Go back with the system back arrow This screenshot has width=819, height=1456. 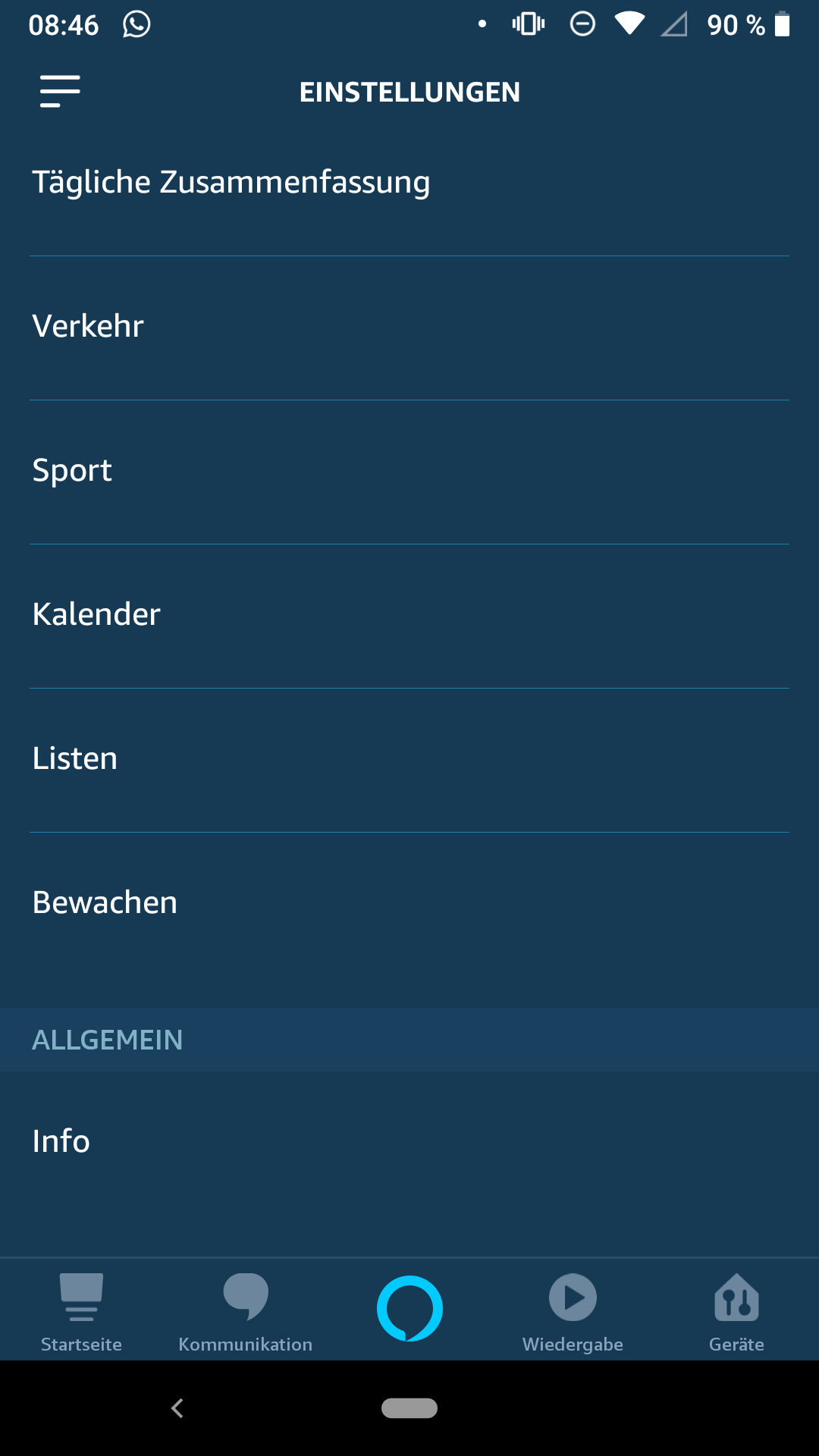tap(177, 1408)
